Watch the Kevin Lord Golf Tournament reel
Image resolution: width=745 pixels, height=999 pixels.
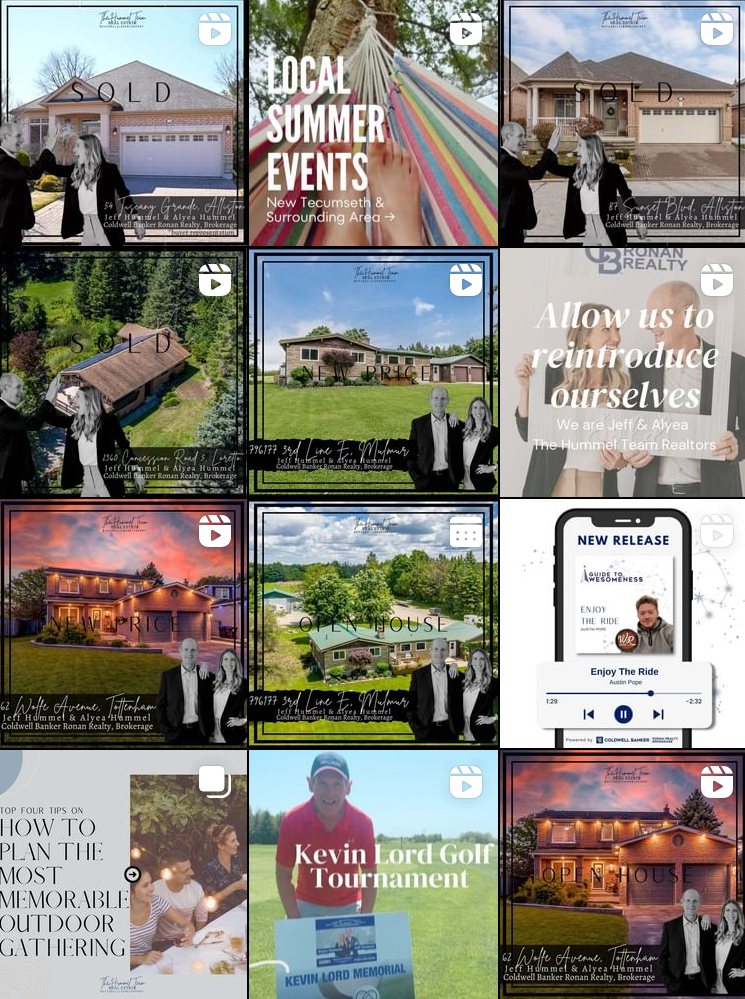372,874
